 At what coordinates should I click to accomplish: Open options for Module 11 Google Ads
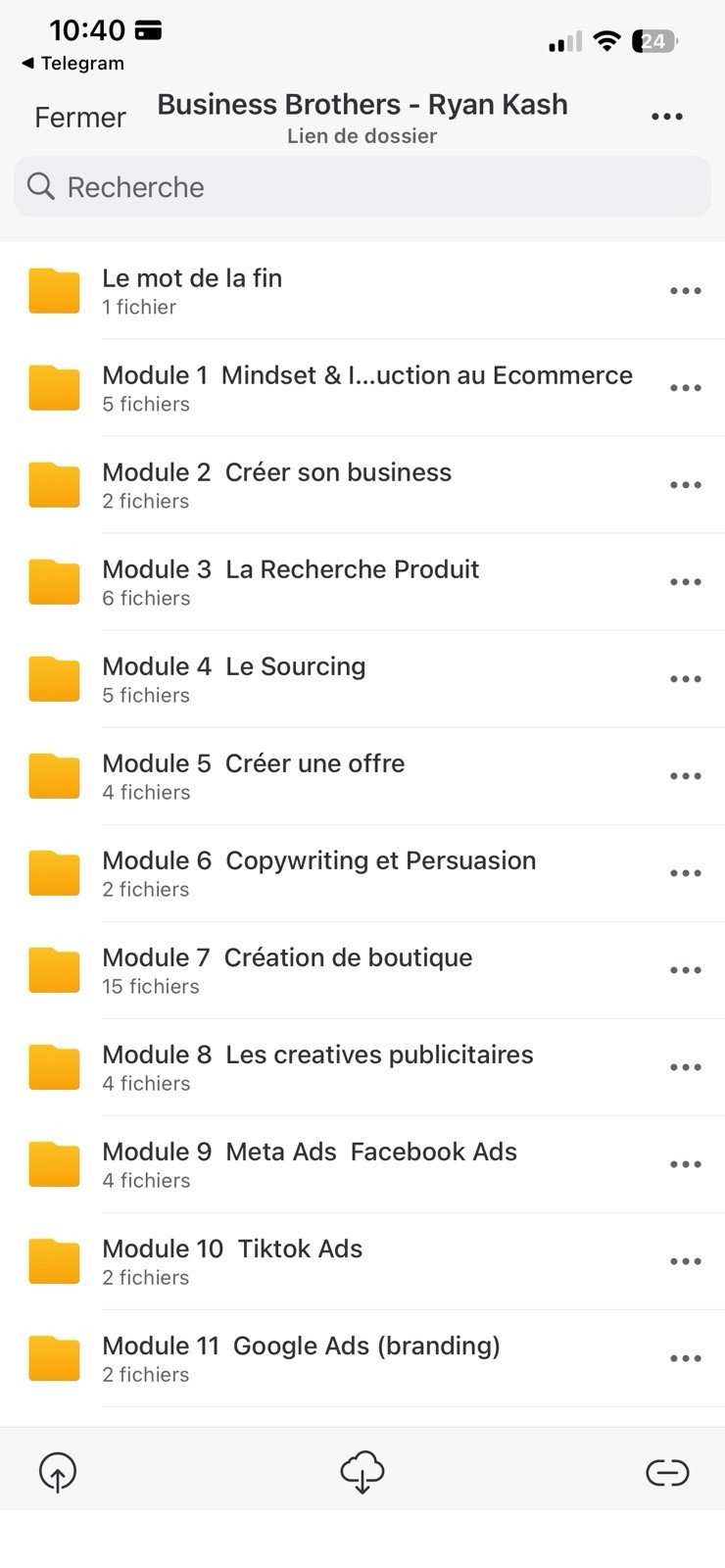tap(684, 1358)
